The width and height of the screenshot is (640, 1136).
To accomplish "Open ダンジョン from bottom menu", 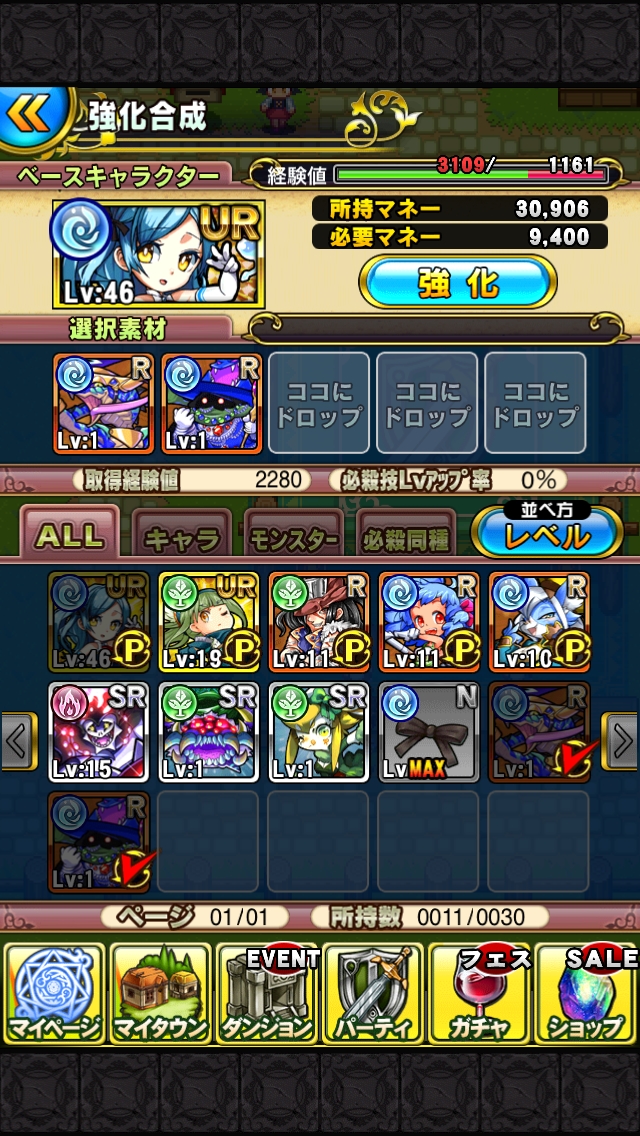I will click(266, 994).
